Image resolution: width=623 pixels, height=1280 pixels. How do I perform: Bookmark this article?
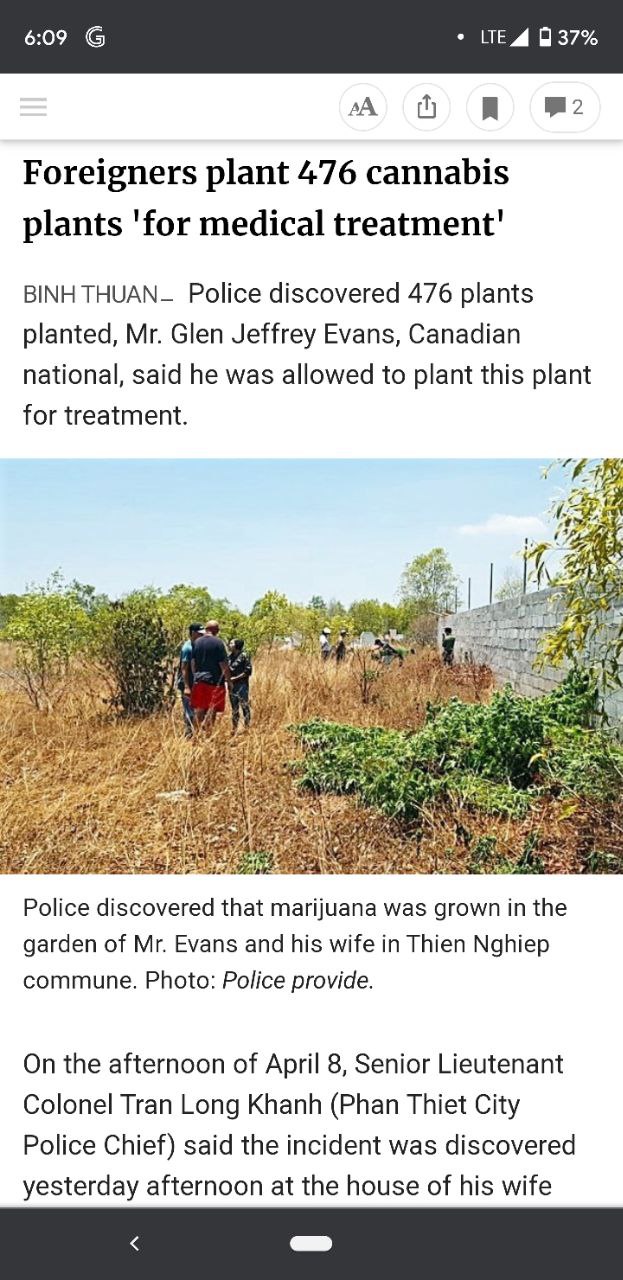[490, 107]
